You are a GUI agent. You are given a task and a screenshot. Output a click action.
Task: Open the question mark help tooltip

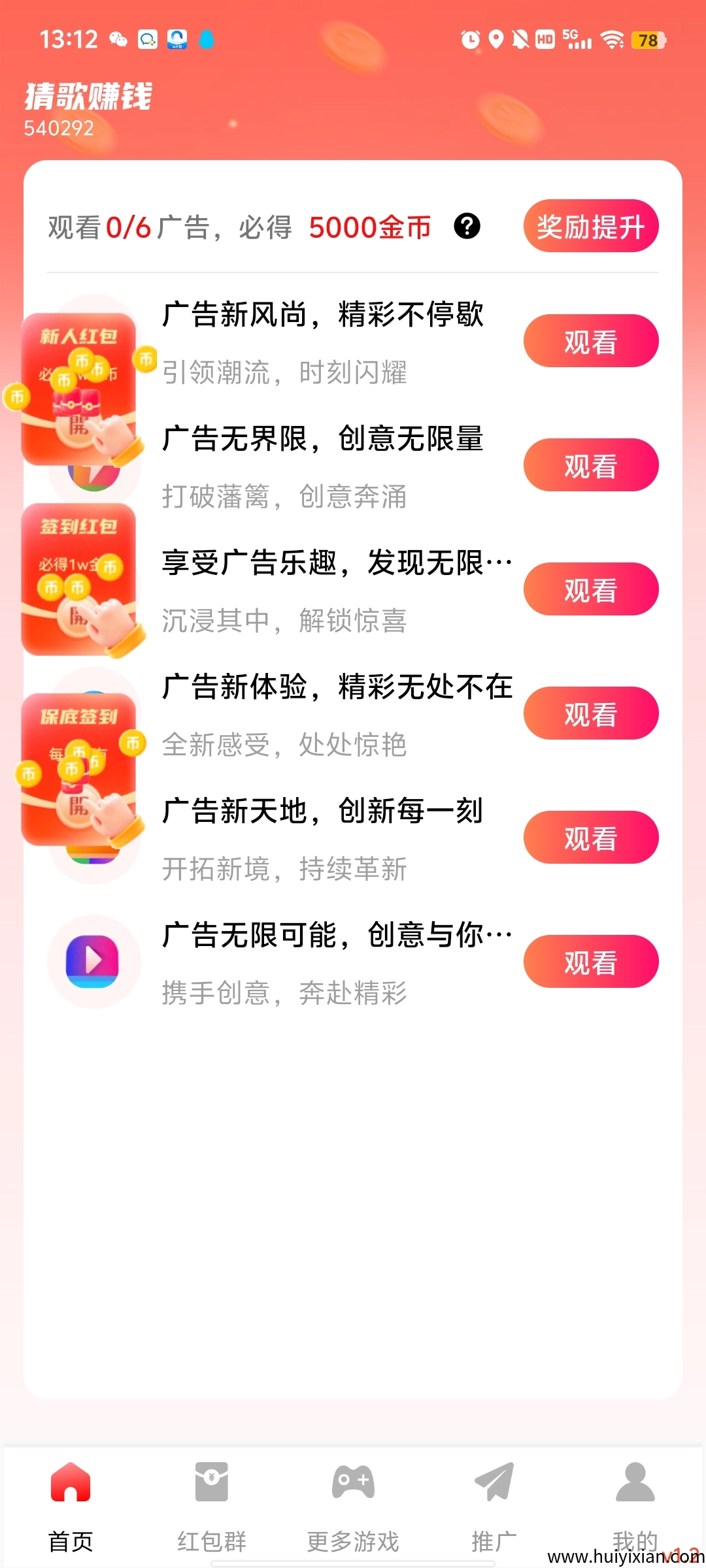point(465,226)
